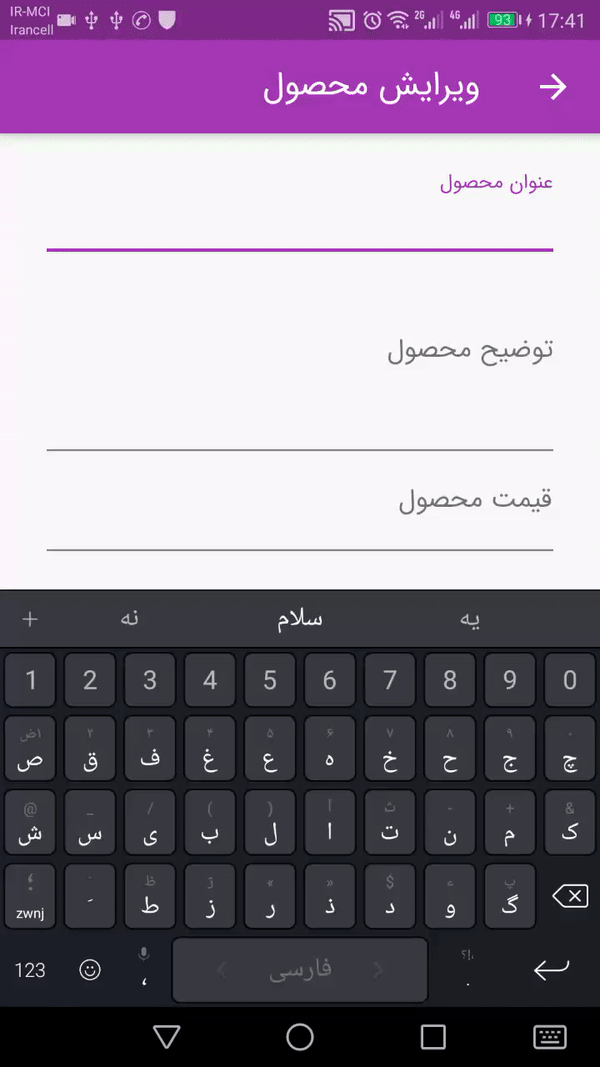Pick the نه word suggestion

pos(129,619)
